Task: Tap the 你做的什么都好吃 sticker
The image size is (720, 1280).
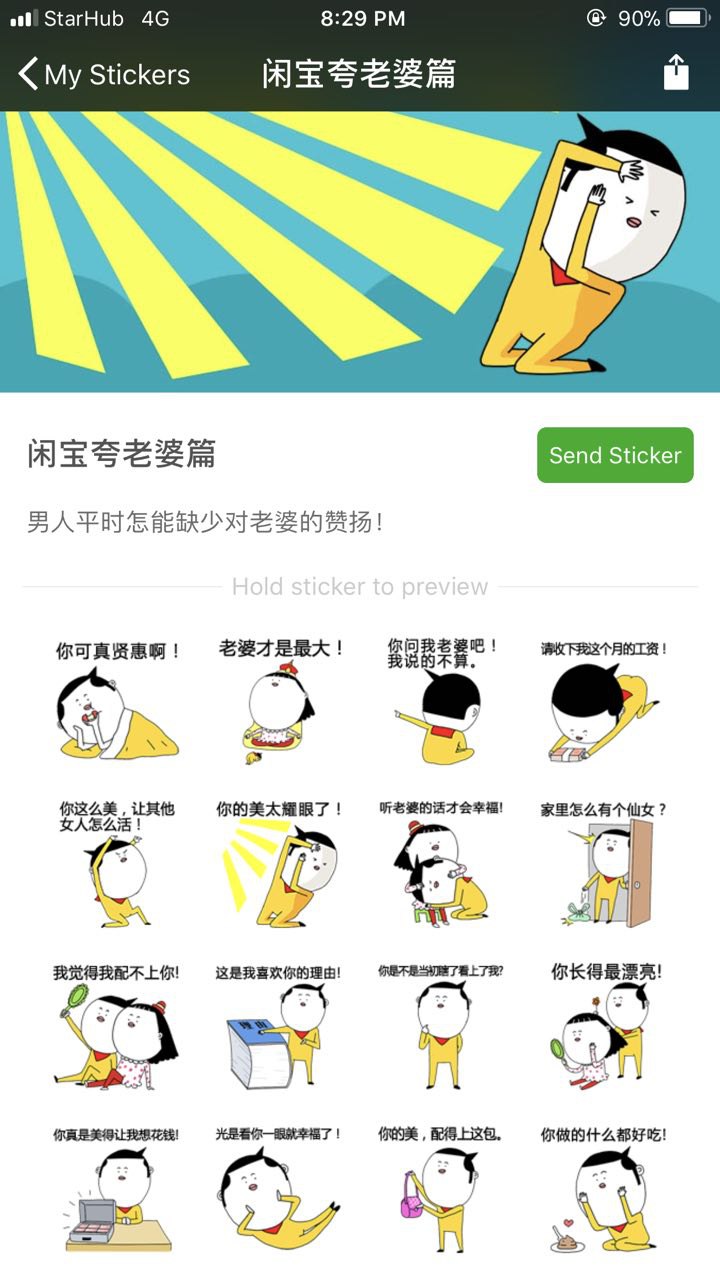Action: tap(603, 1190)
